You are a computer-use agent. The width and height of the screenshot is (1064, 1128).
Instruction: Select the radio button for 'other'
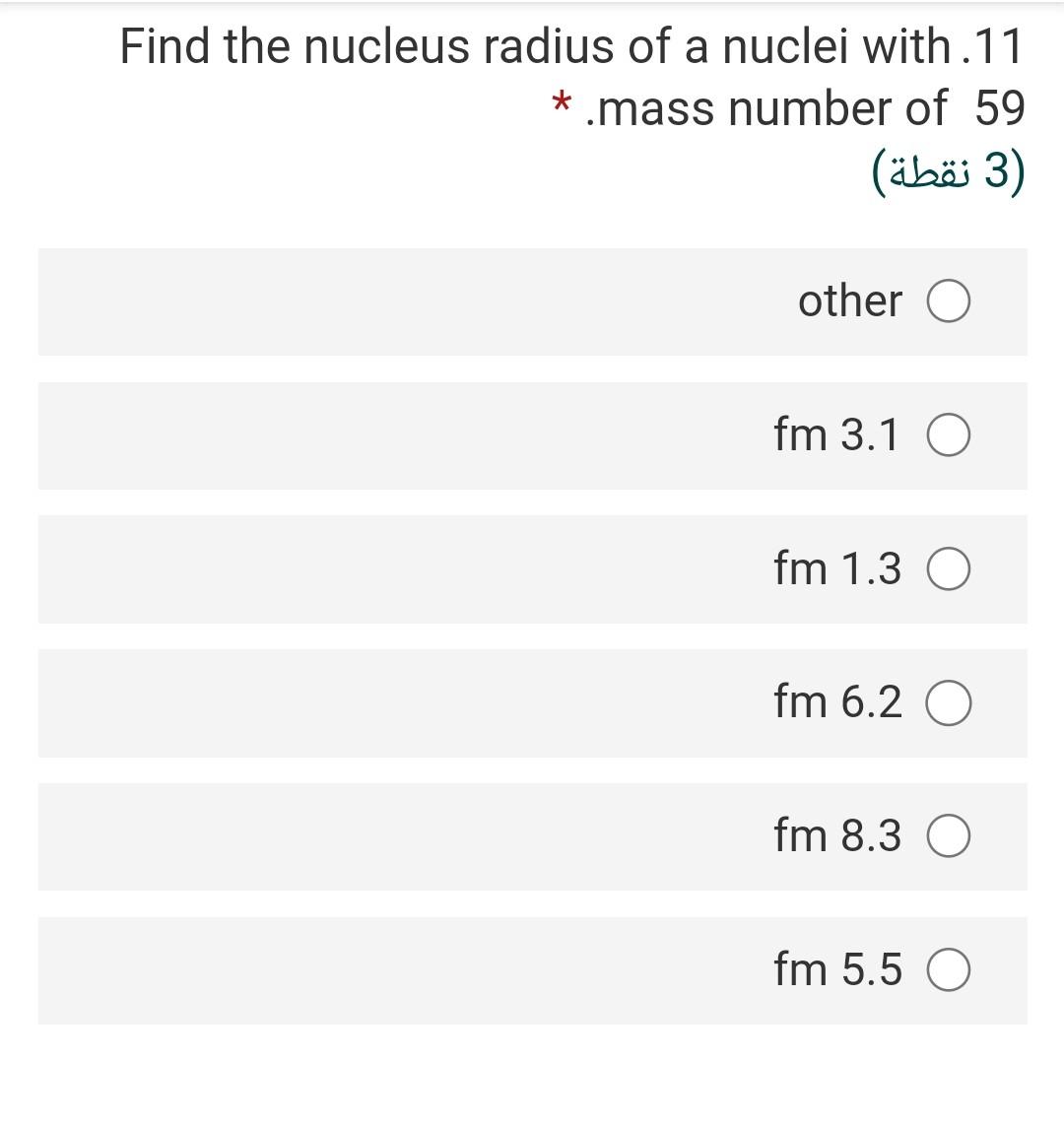(x=949, y=302)
